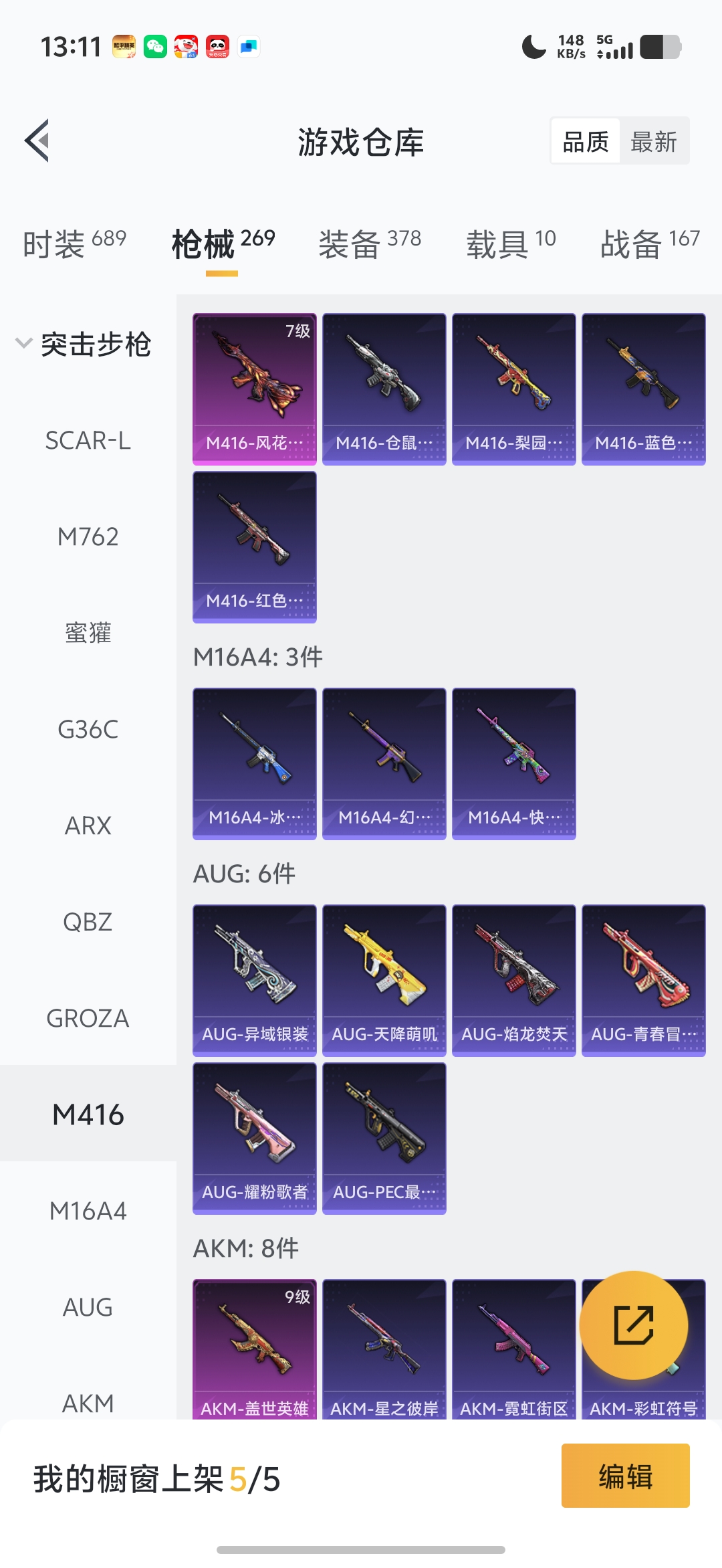Image resolution: width=722 pixels, height=1568 pixels.
Task: Choose AUG in the sidebar
Action: tap(88, 1307)
